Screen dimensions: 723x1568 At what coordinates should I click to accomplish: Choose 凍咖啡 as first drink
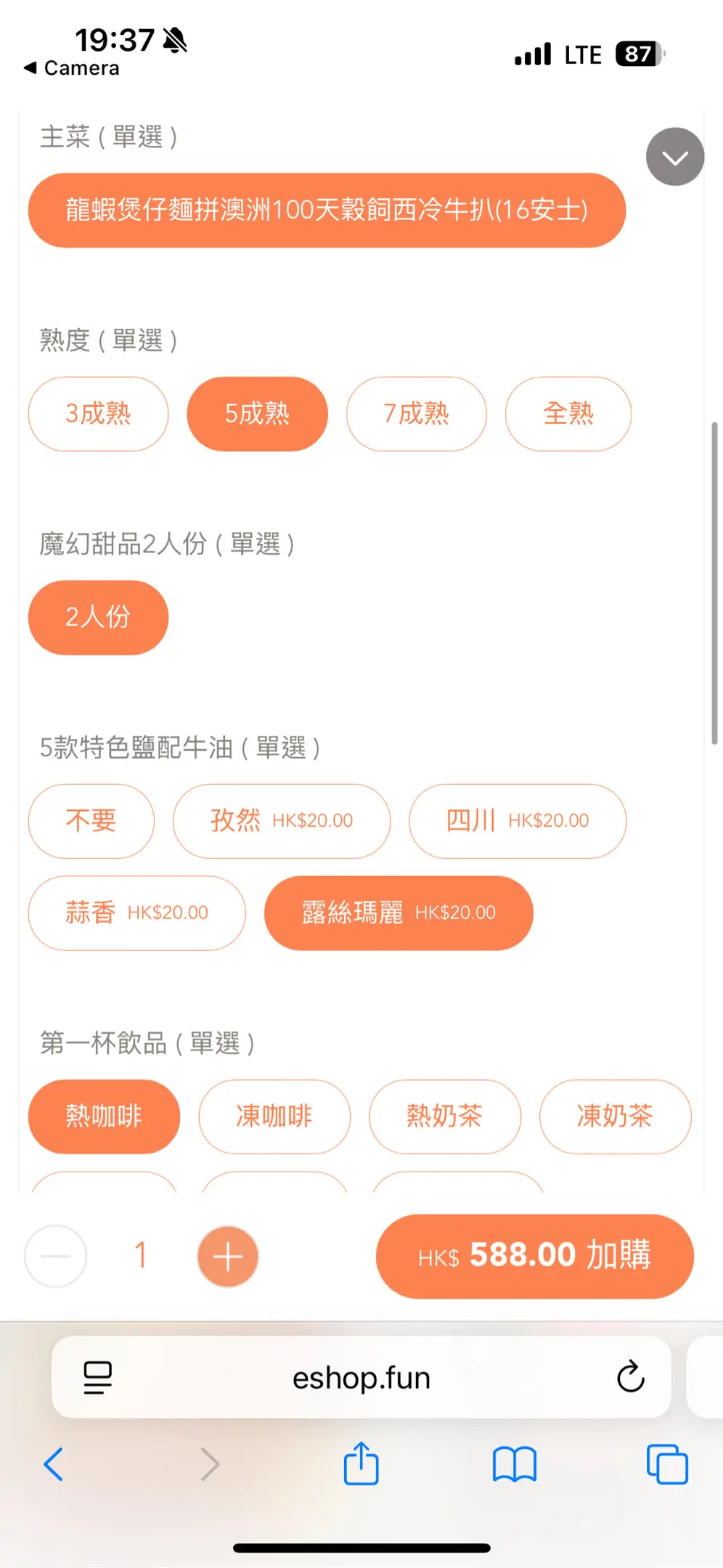coord(274,1116)
